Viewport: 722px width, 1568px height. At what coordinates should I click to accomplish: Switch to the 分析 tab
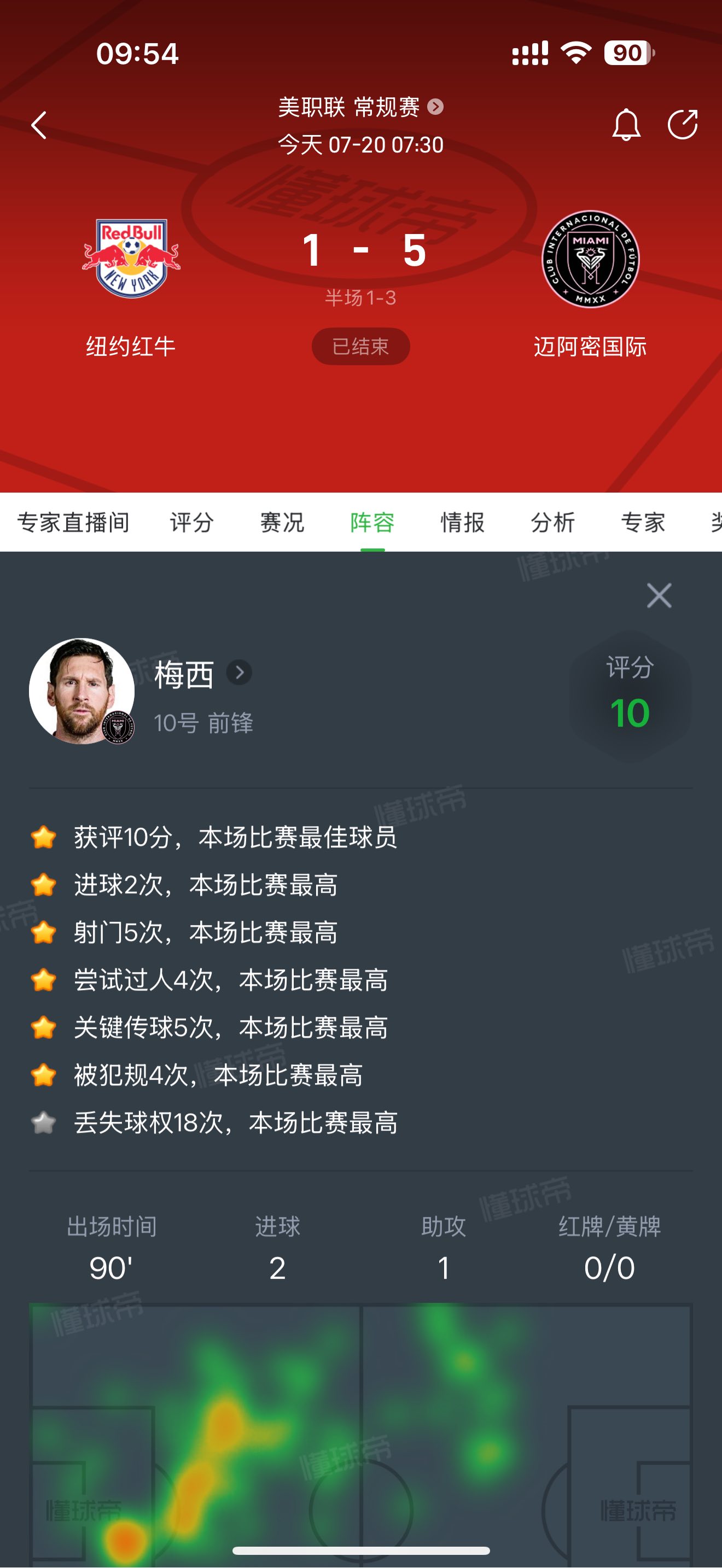[553, 522]
